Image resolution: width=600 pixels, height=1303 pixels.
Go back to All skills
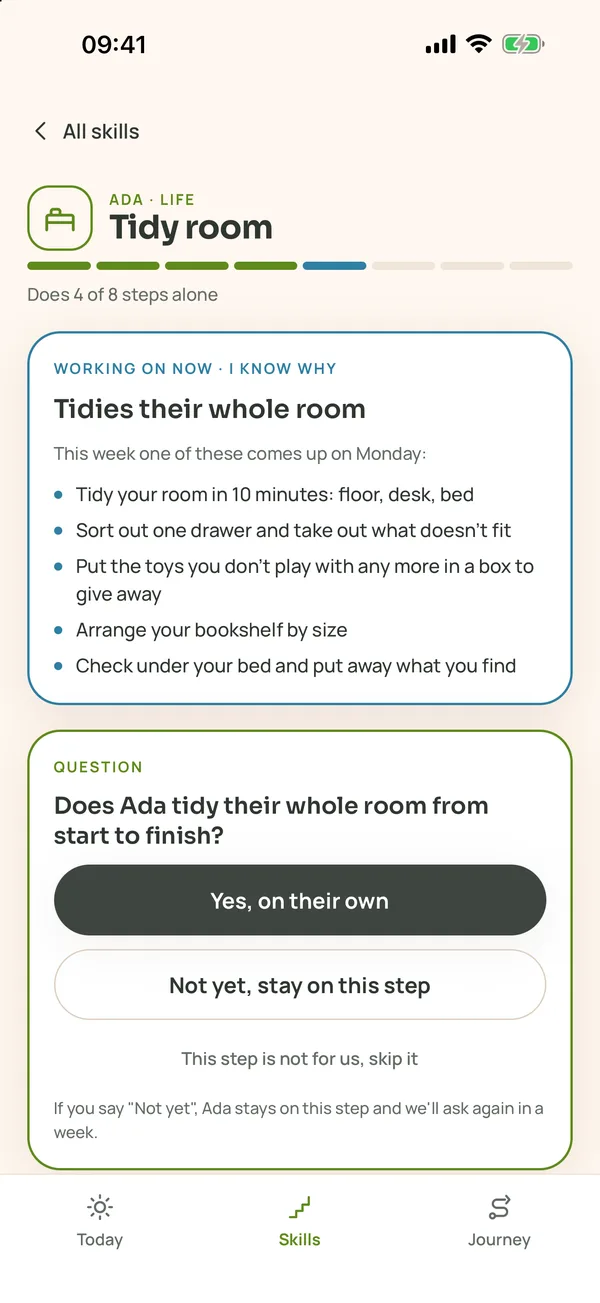click(86, 131)
